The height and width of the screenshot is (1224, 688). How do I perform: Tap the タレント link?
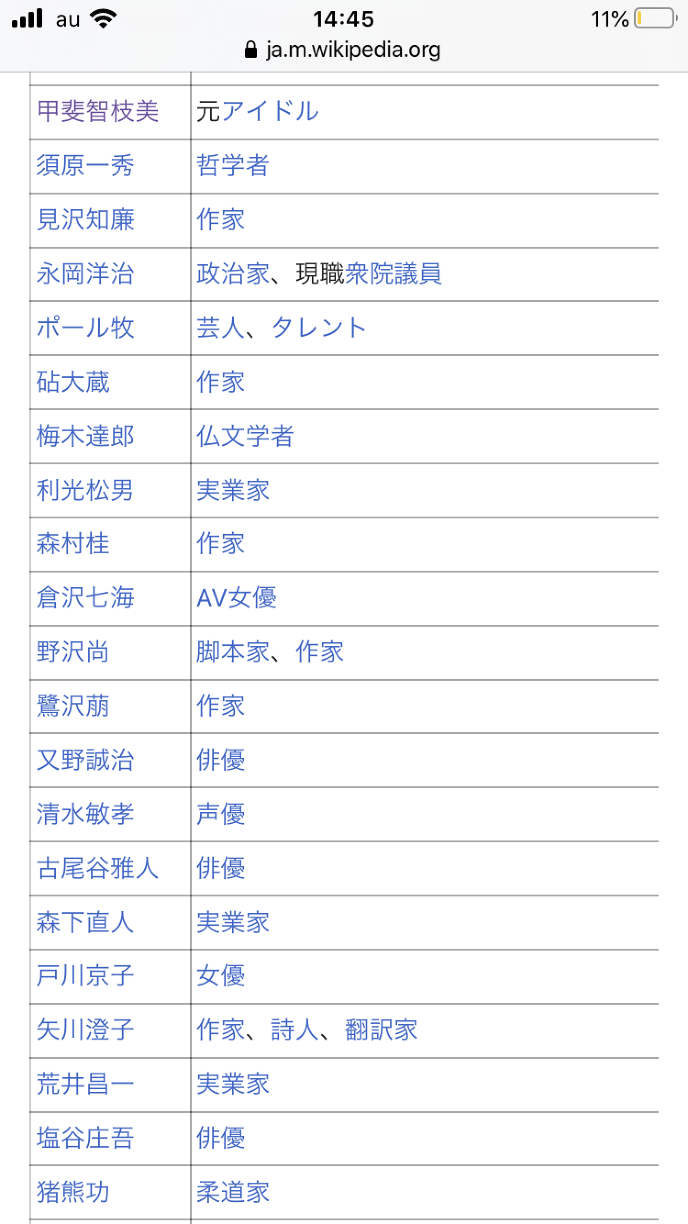[319, 327]
